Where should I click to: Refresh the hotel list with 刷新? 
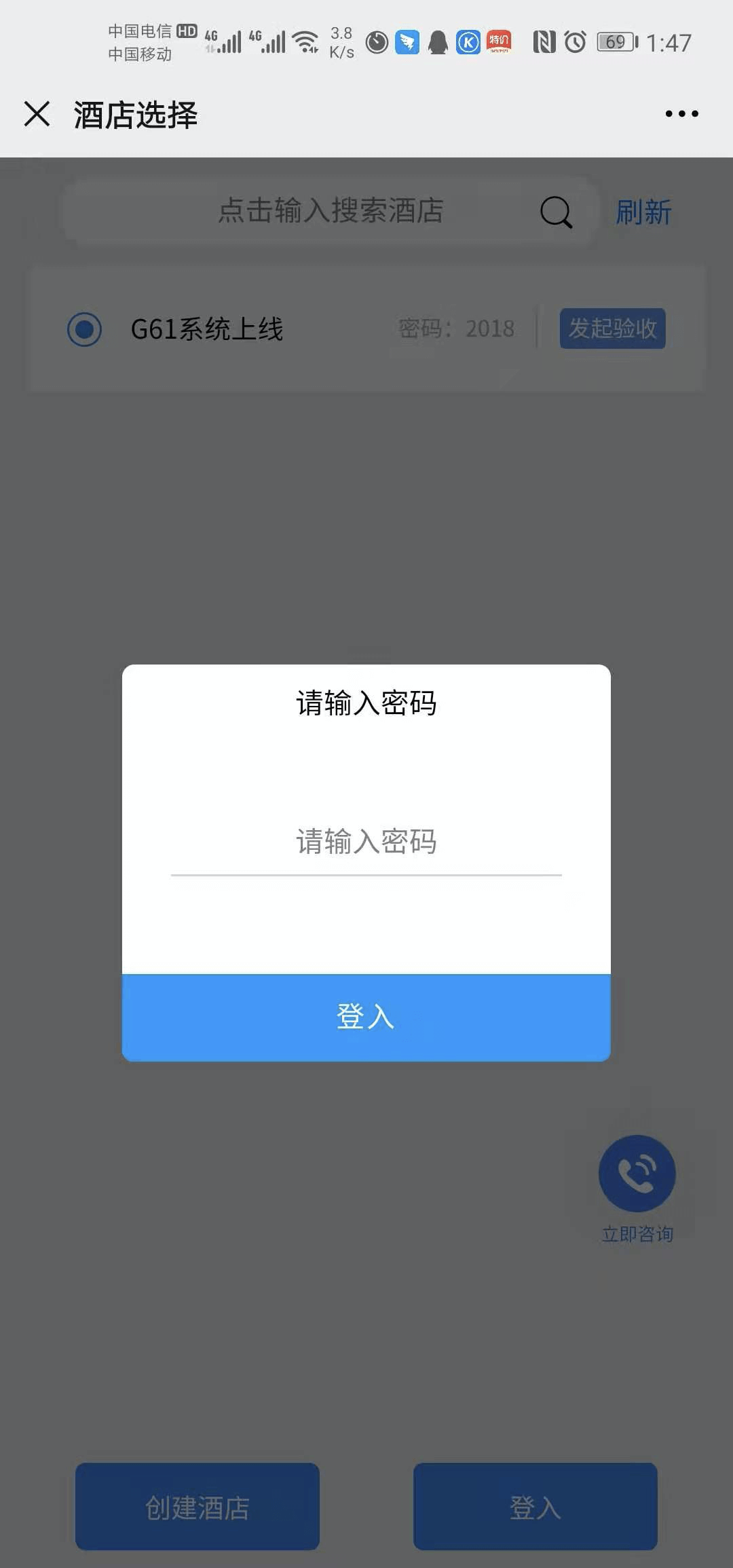coord(643,212)
